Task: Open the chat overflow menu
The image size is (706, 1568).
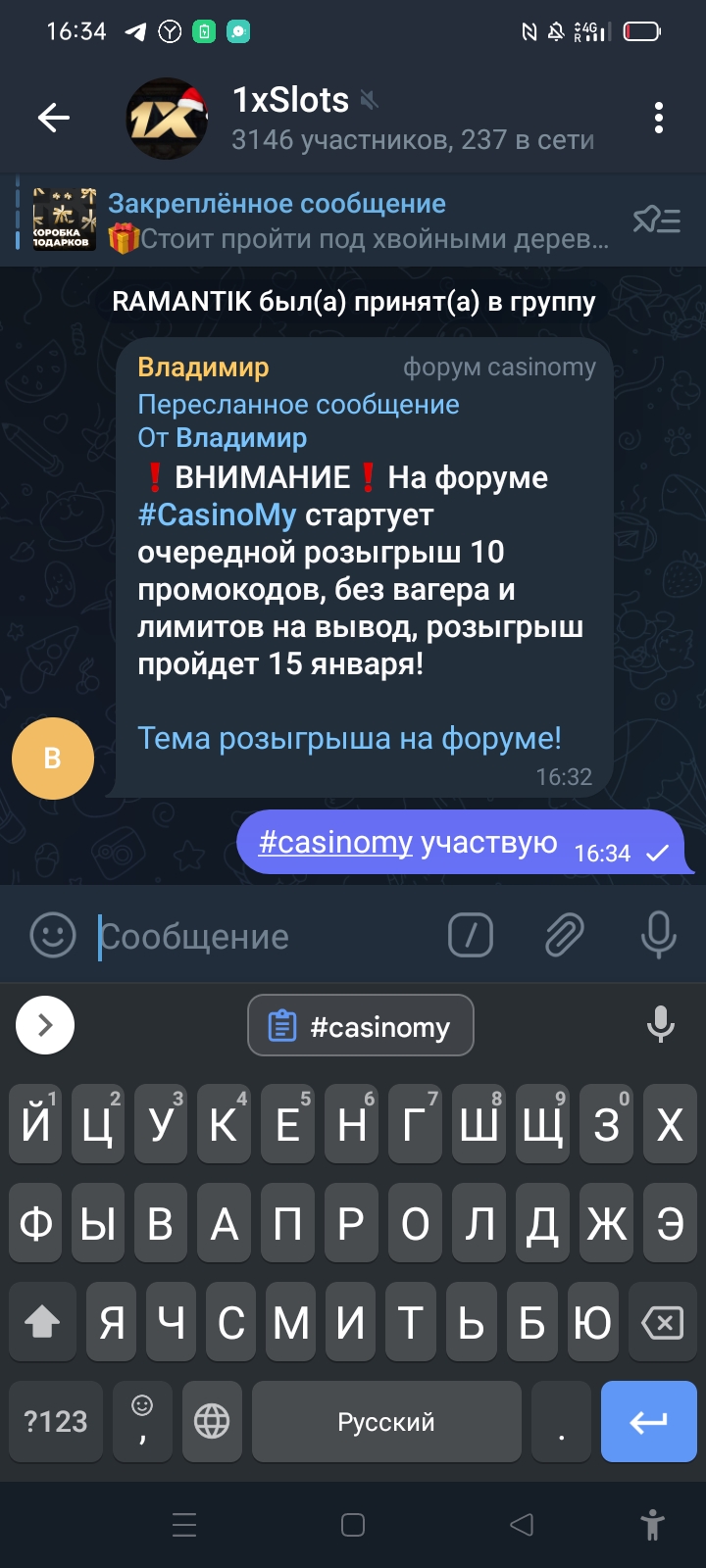Action: pos(659,119)
